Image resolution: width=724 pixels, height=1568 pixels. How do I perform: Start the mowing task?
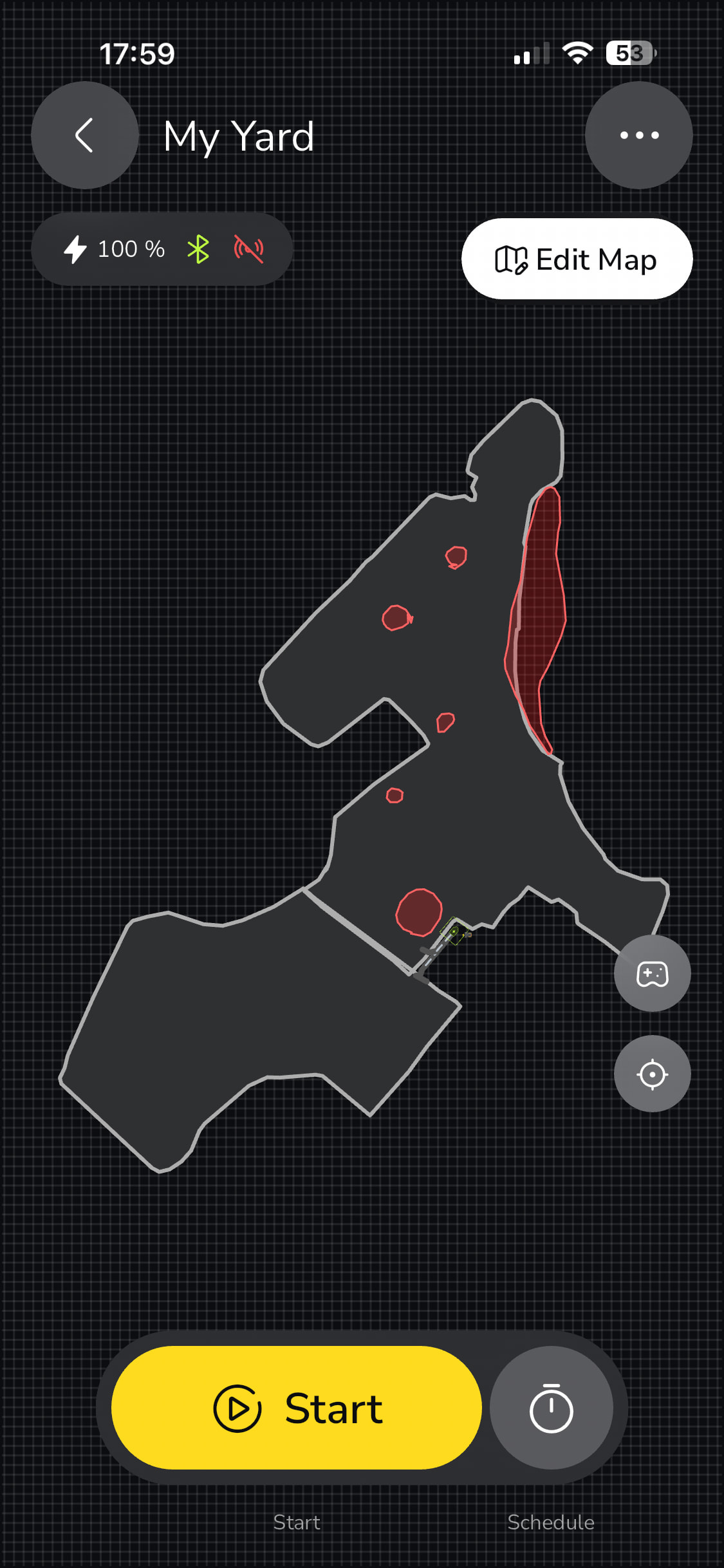click(297, 1408)
